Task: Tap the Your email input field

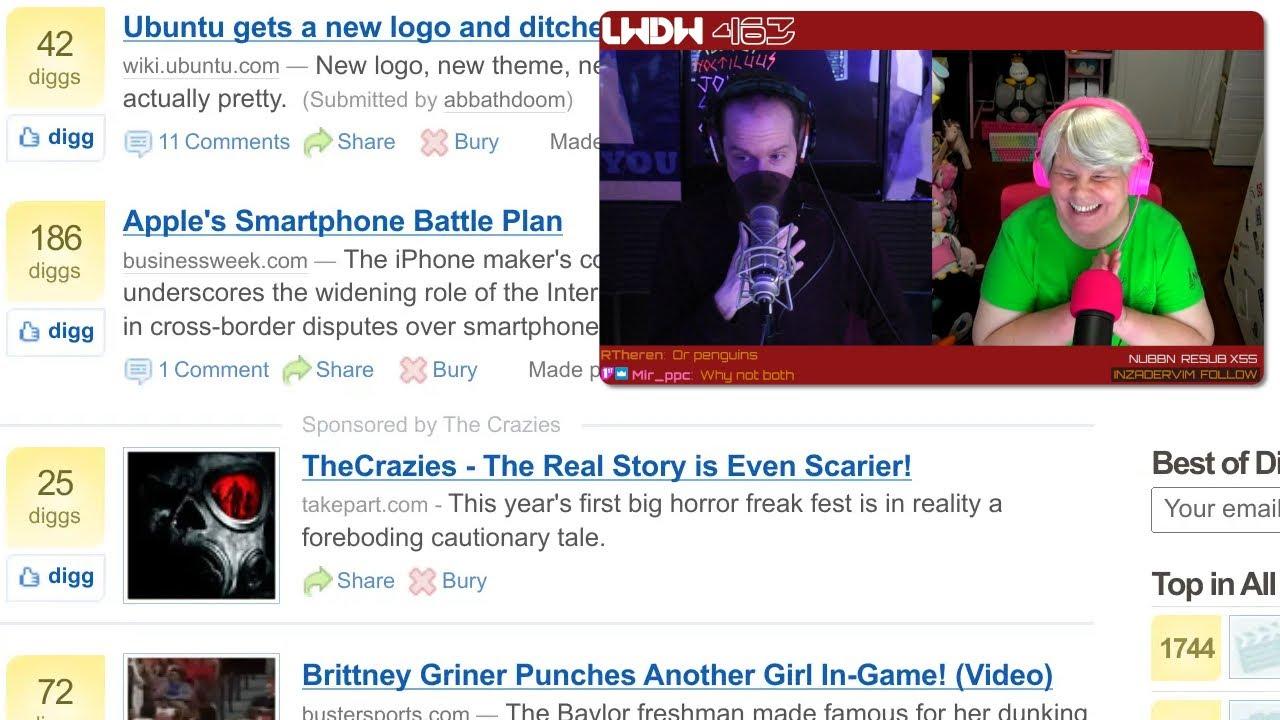Action: point(1216,509)
